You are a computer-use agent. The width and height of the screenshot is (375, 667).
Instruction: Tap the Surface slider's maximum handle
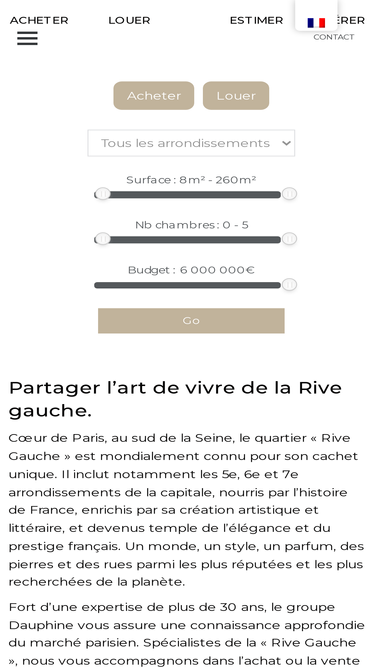click(290, 194)
